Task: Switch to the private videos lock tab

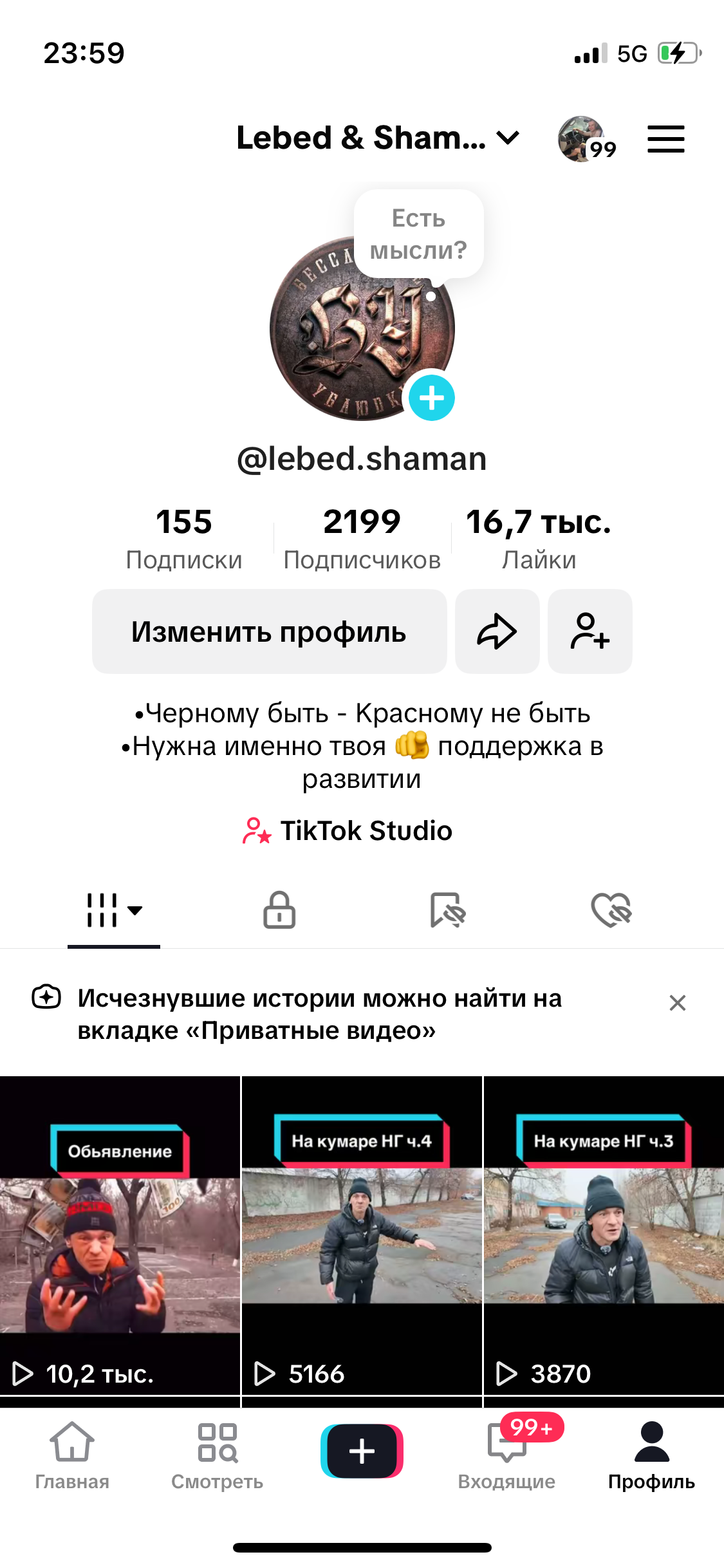Action: [x=280, y=910]
